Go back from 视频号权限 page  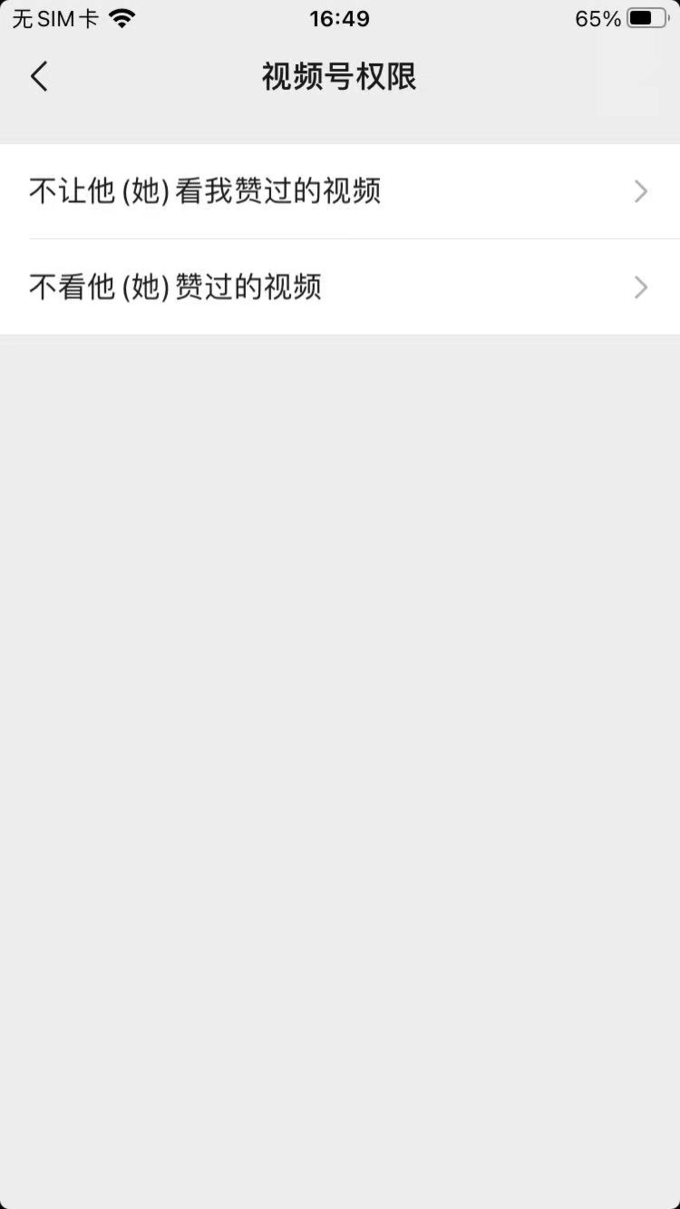[x=39, y=77]
